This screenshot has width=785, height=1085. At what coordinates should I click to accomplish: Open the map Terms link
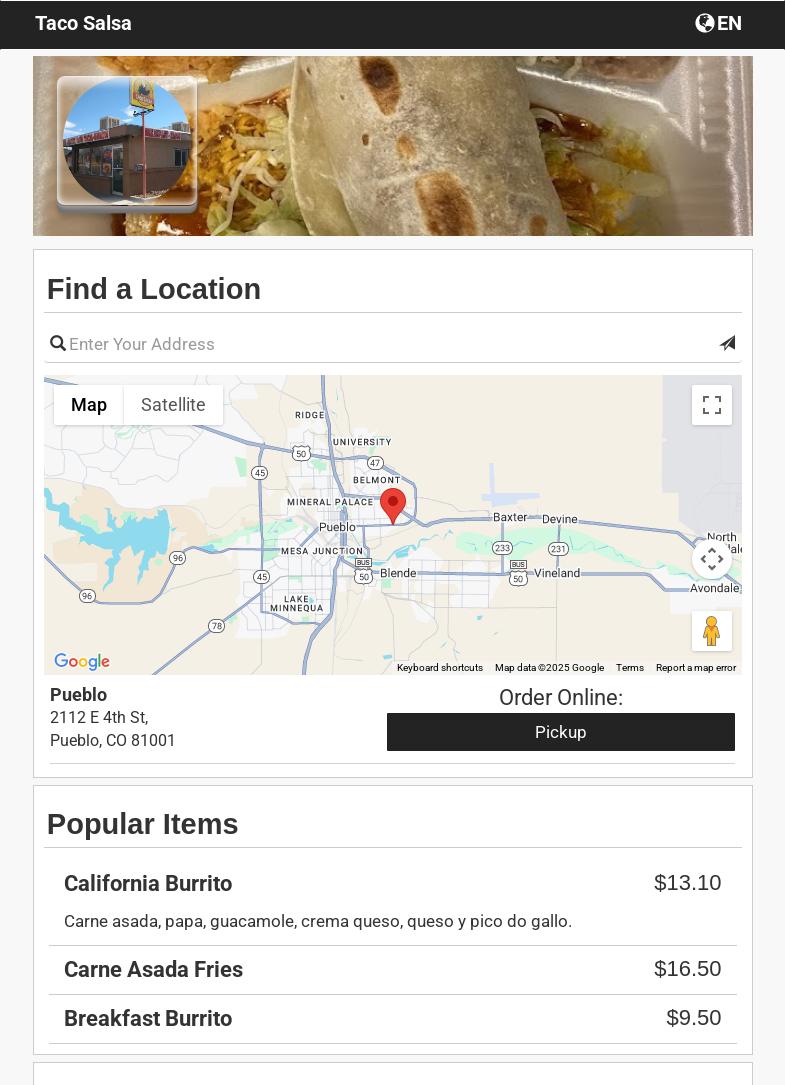pos(629,668)
